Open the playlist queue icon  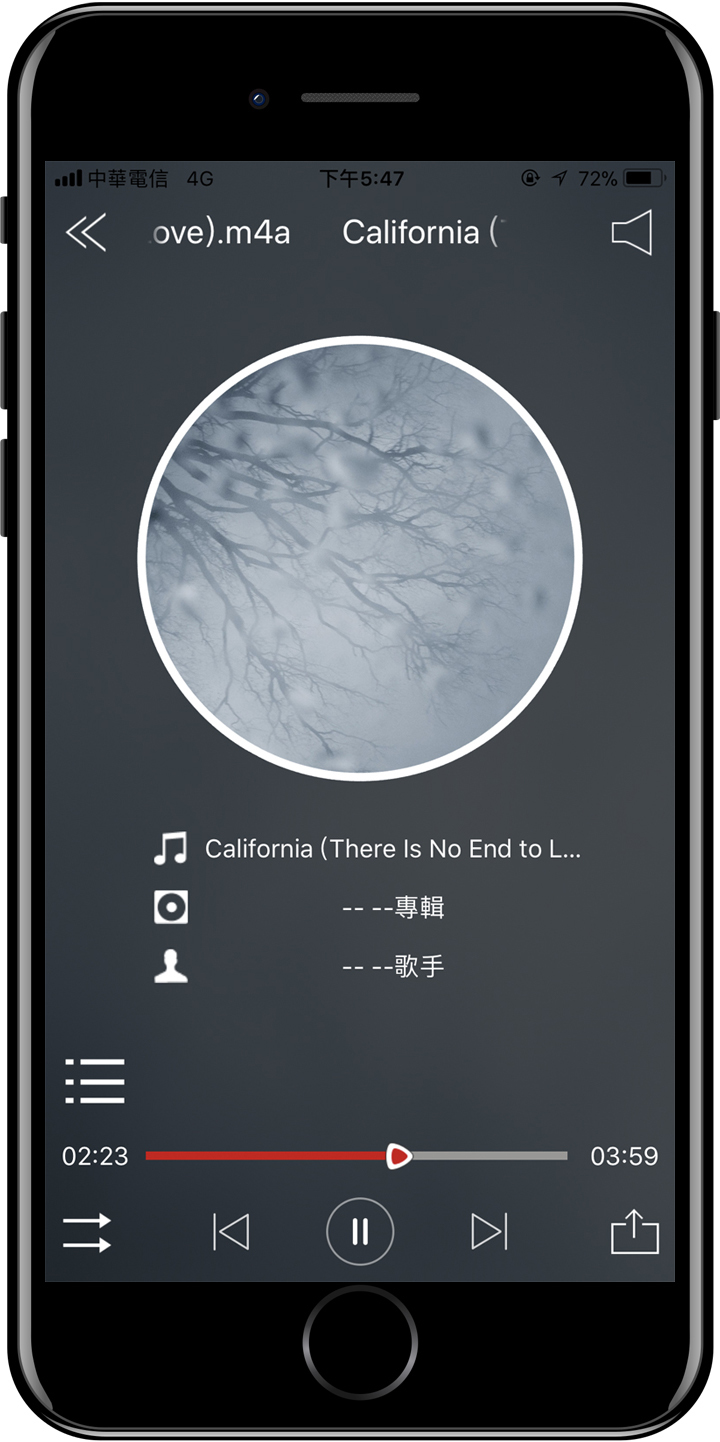pos(95,1081)
